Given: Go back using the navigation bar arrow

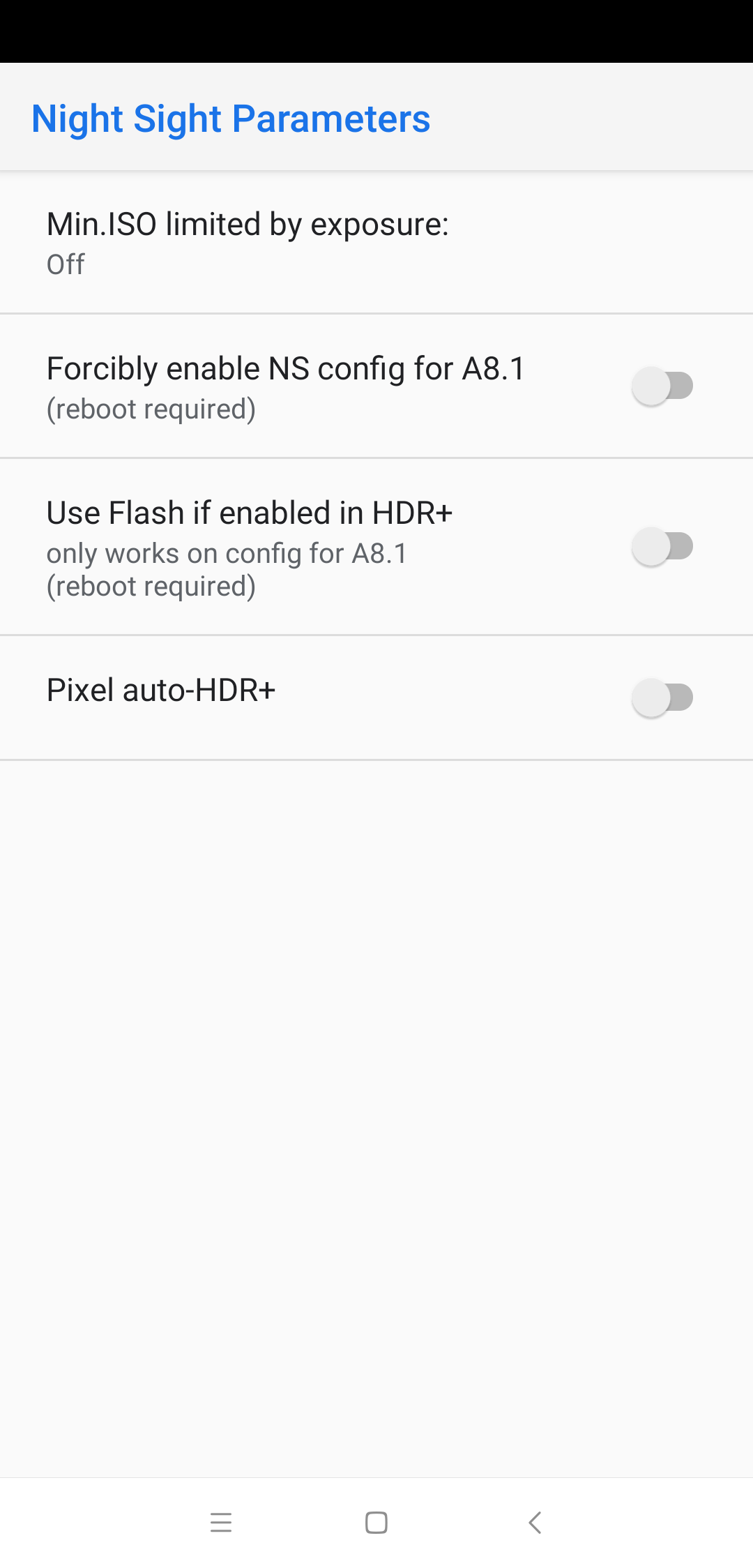Looking at the screenshot, I should [535, 1523].
